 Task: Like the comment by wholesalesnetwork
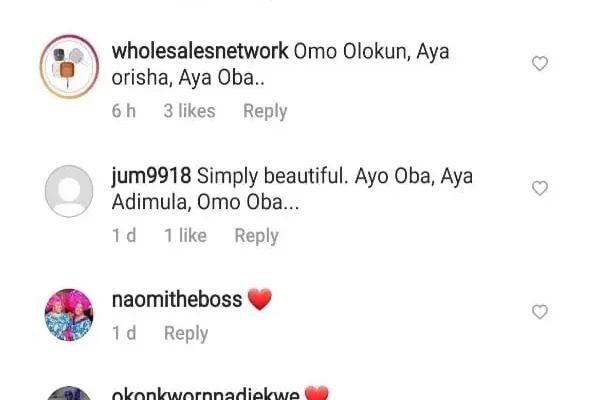(539, 64)
